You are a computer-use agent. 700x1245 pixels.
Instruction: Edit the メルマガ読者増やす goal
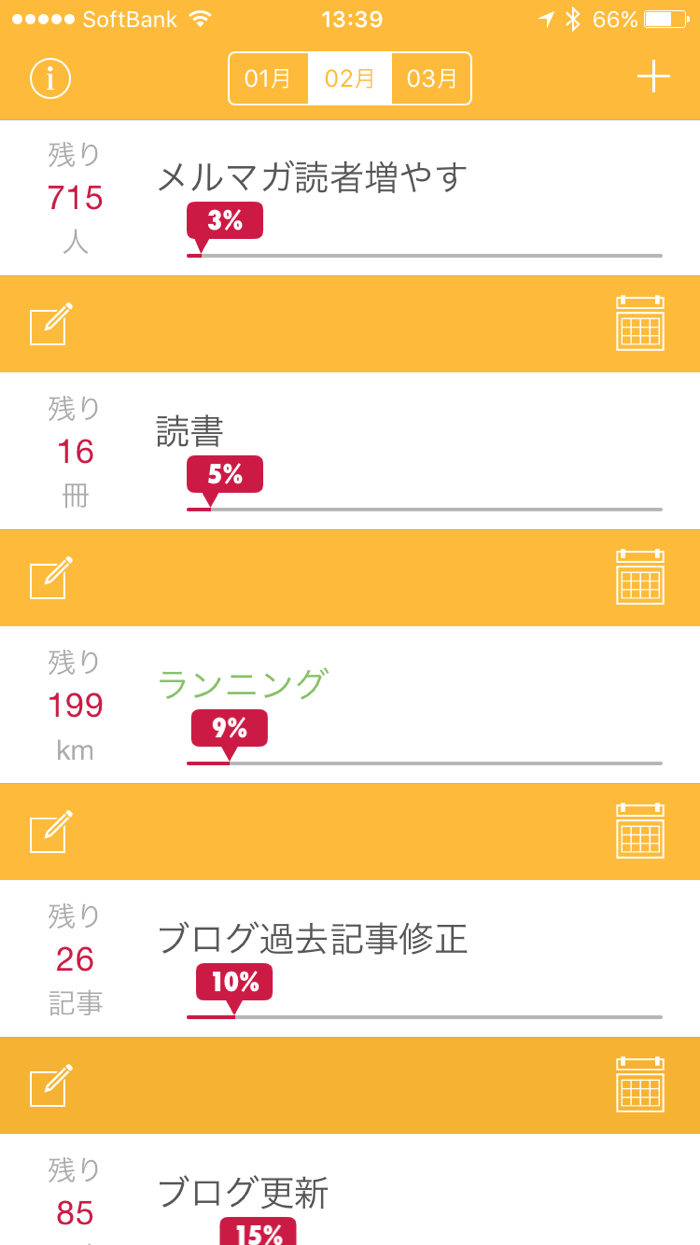(51, 324)
